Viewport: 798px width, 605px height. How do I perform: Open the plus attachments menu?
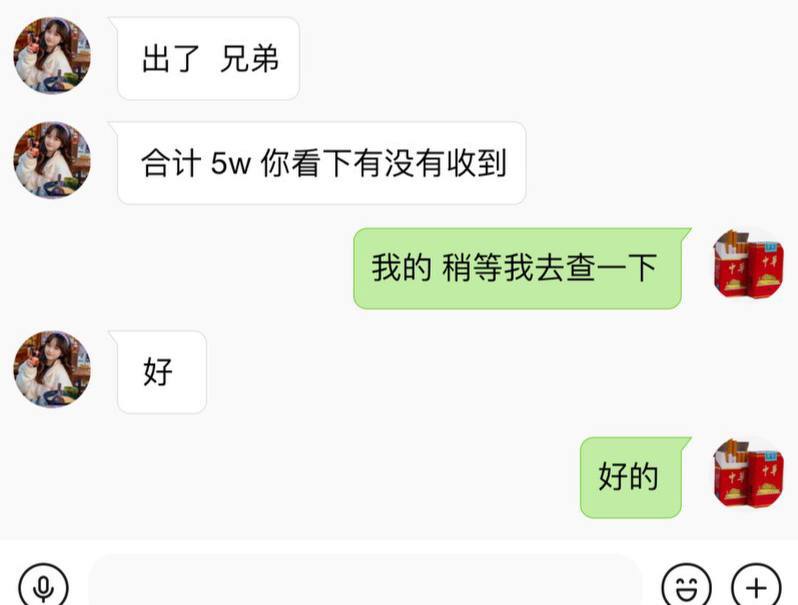757,587
